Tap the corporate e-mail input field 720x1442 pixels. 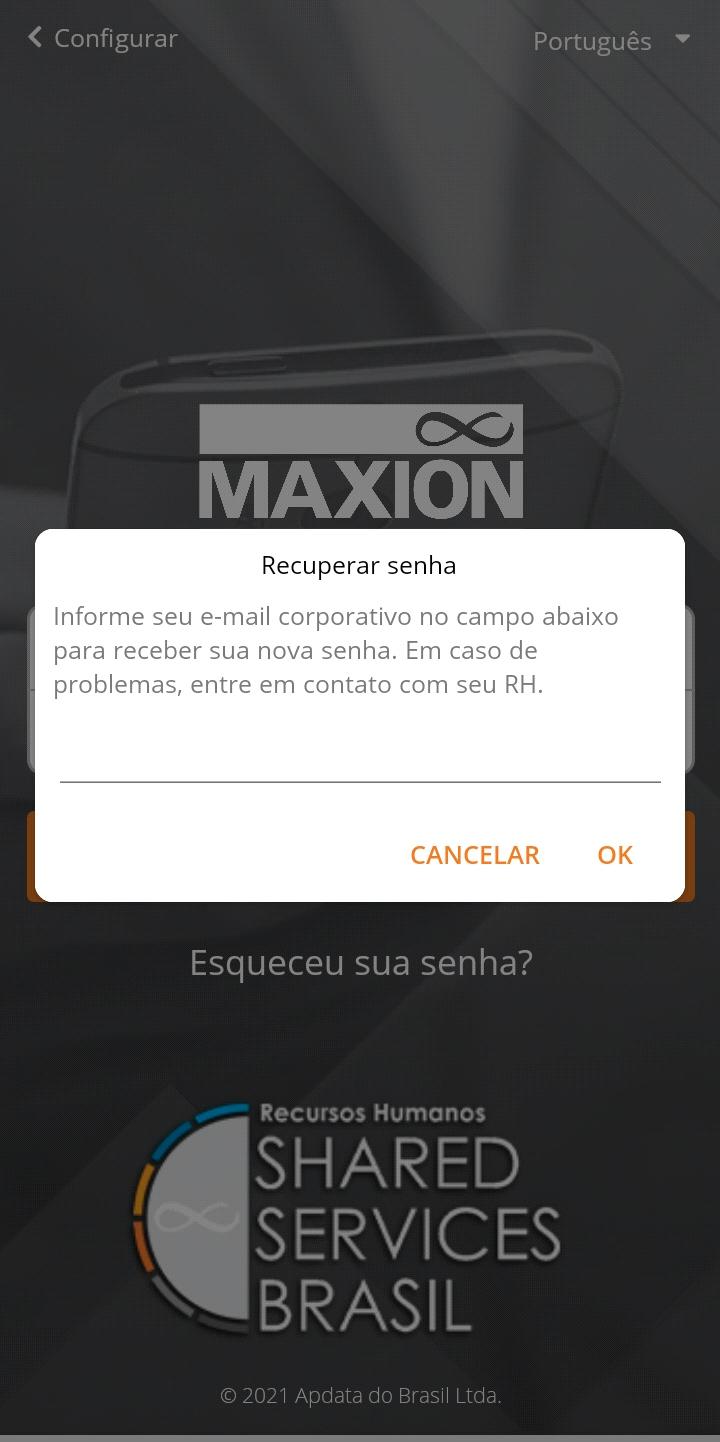[x=360, y=758]
